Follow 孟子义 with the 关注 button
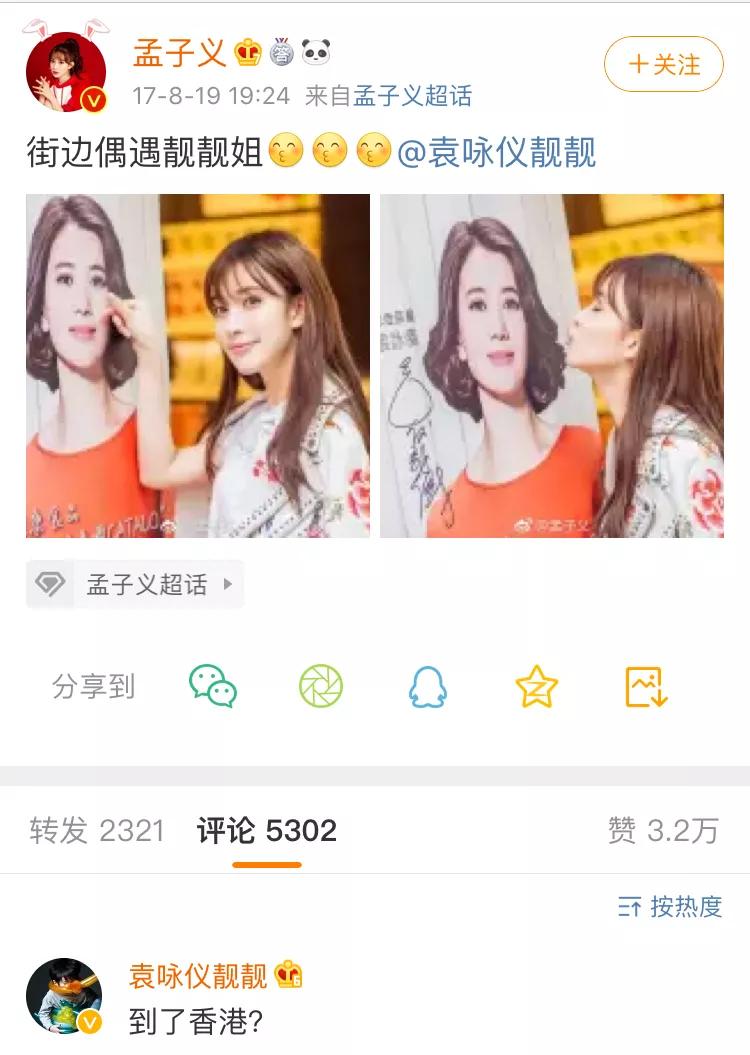 [663, 65]
